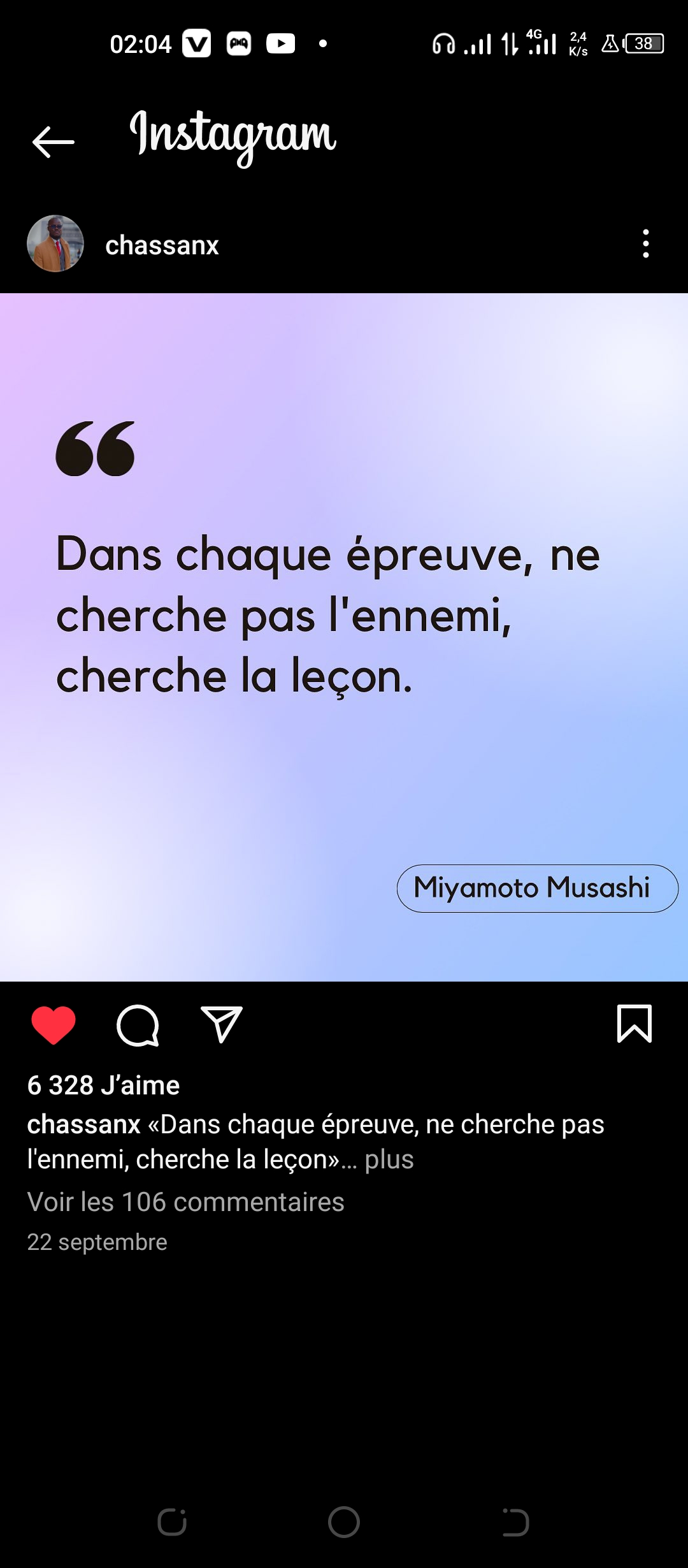688x1568 pixels.
Task: View who liked: 6 328 J'aime
Action: pos(103,1085)
